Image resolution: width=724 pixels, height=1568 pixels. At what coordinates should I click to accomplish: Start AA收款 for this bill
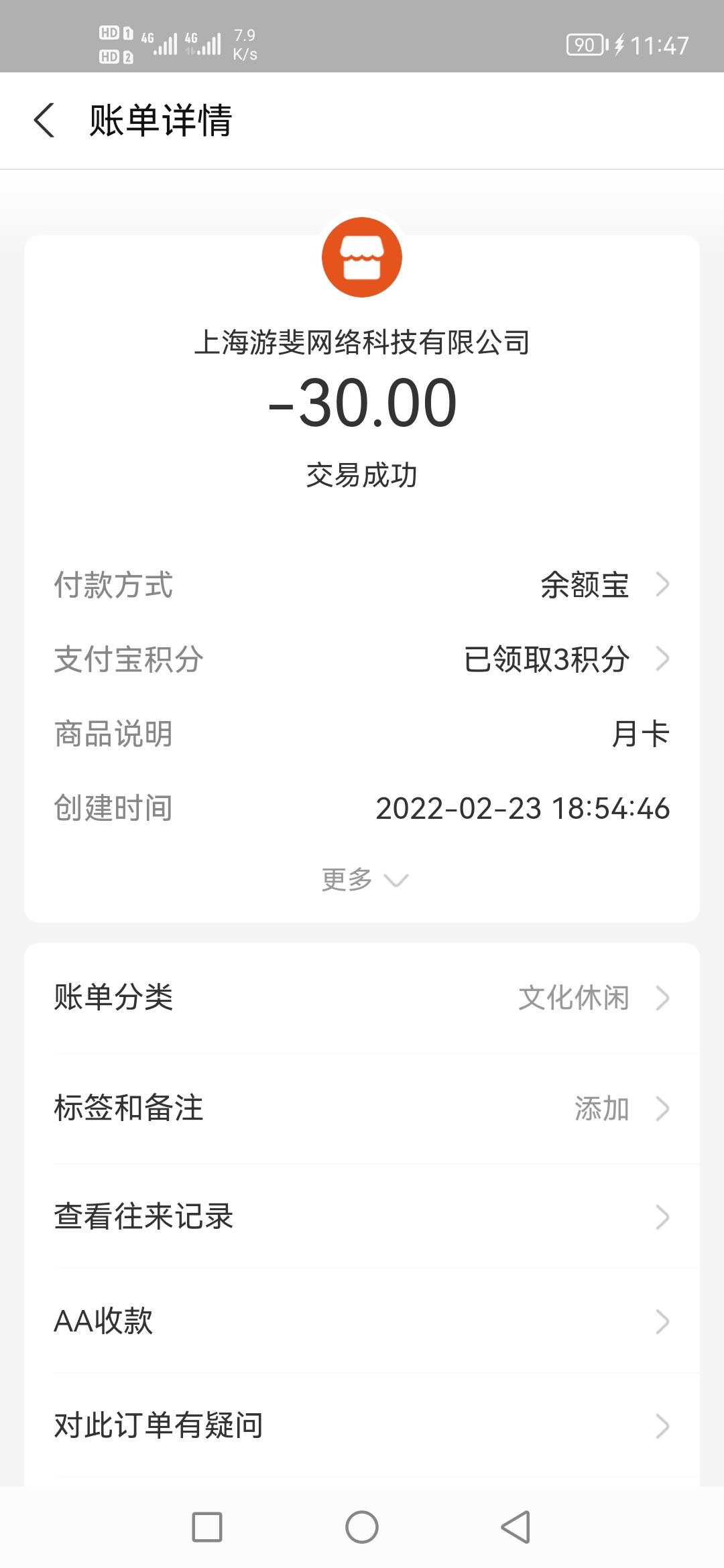362,1321
